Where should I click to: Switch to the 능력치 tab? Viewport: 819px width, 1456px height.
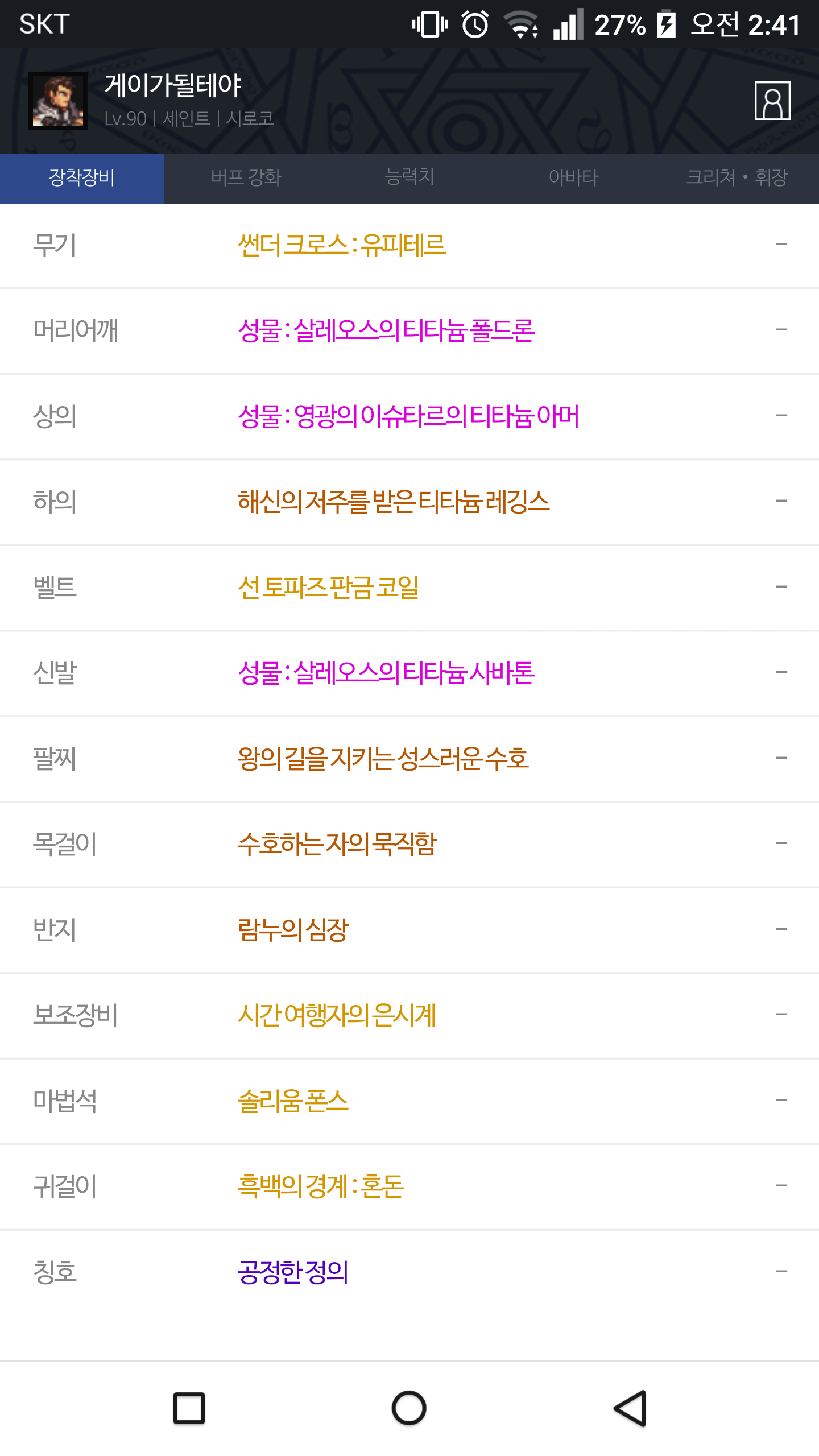[x=409, y=178]
